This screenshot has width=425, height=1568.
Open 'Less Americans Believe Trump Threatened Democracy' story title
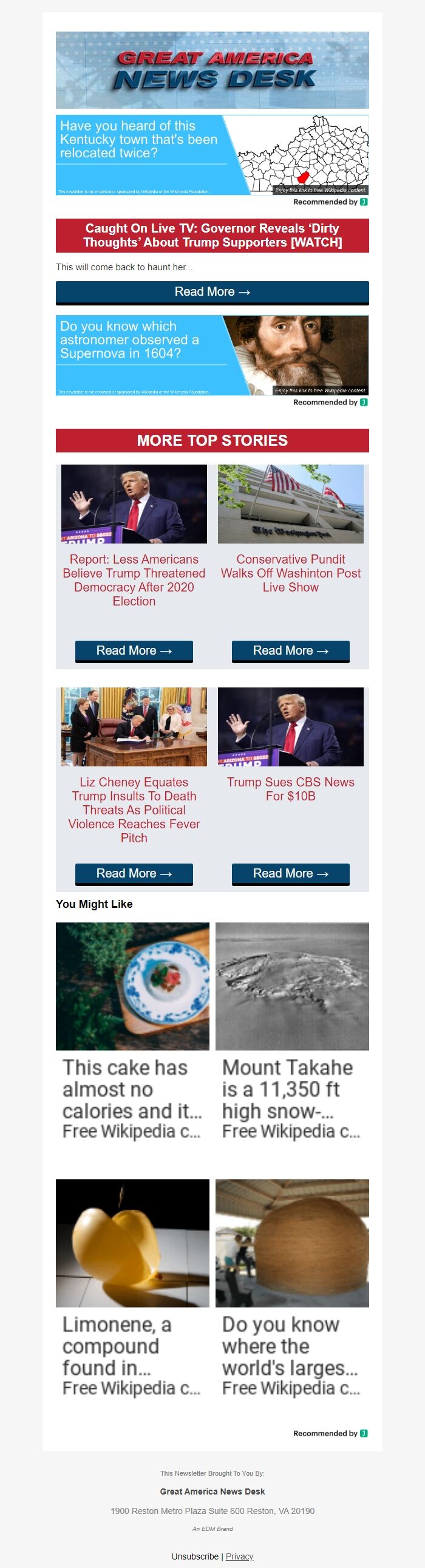coord(134,579)
